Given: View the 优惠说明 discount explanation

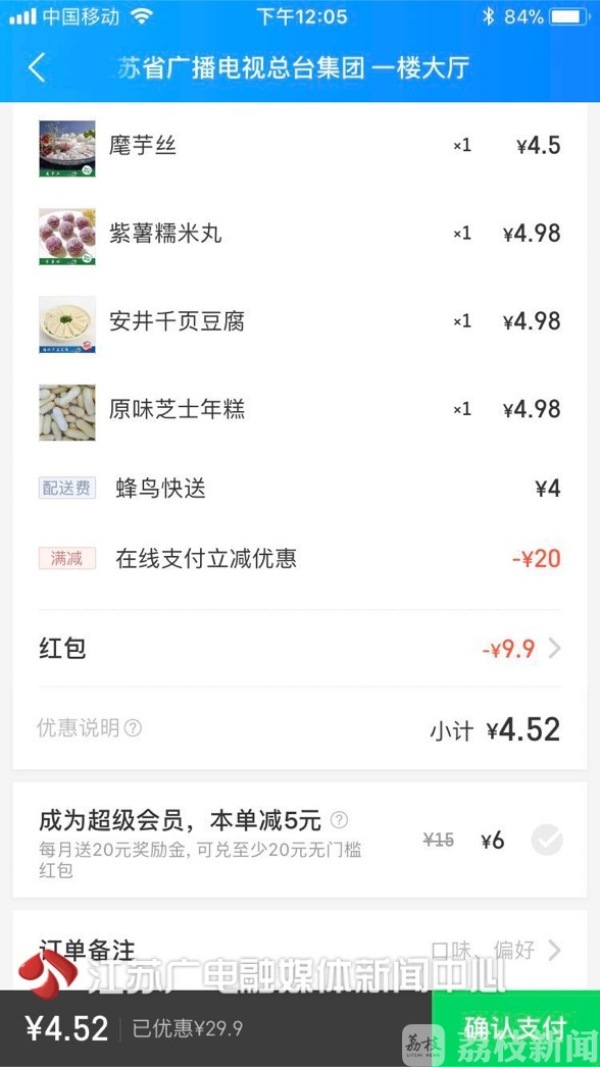Looking at the screenshot, I should (x=90, y=728).
